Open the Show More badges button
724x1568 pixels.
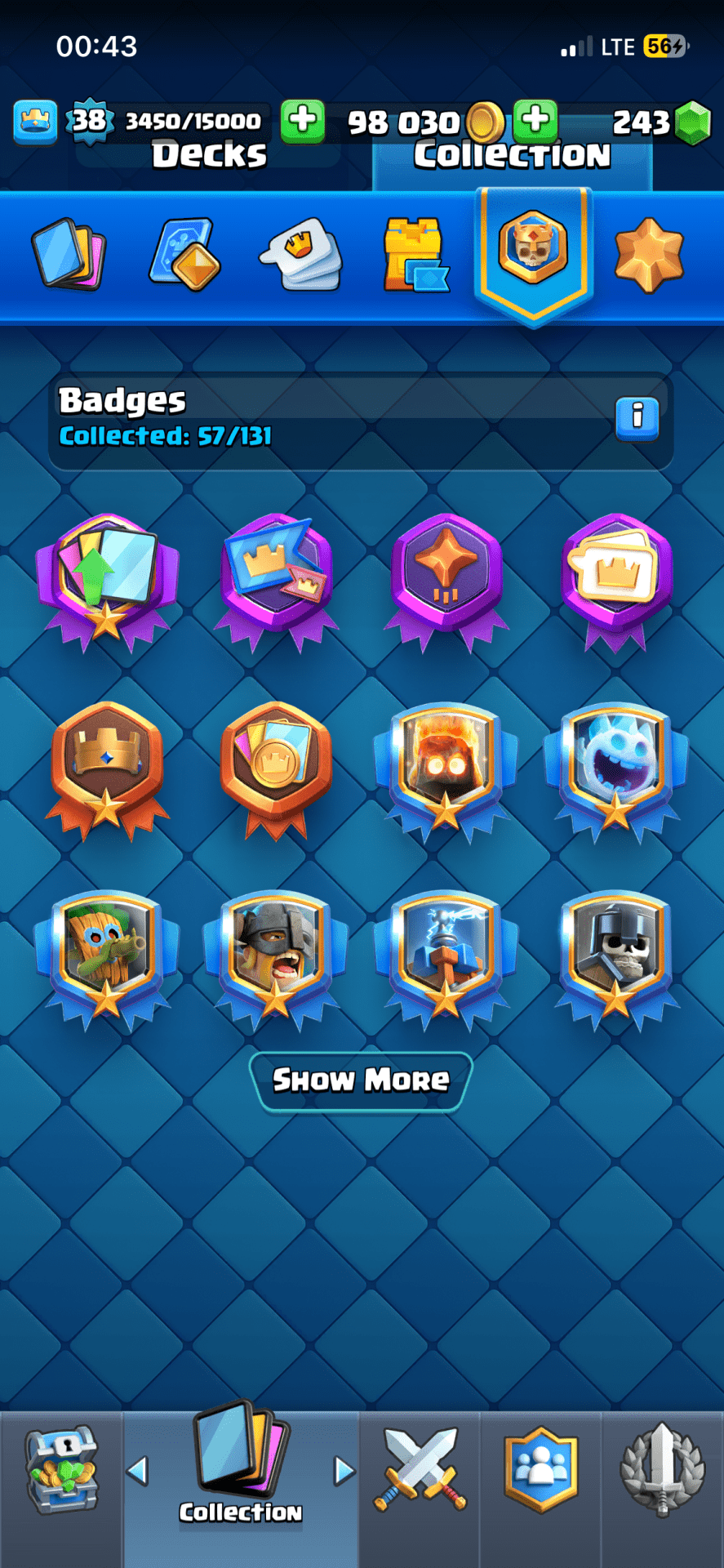361,1080
